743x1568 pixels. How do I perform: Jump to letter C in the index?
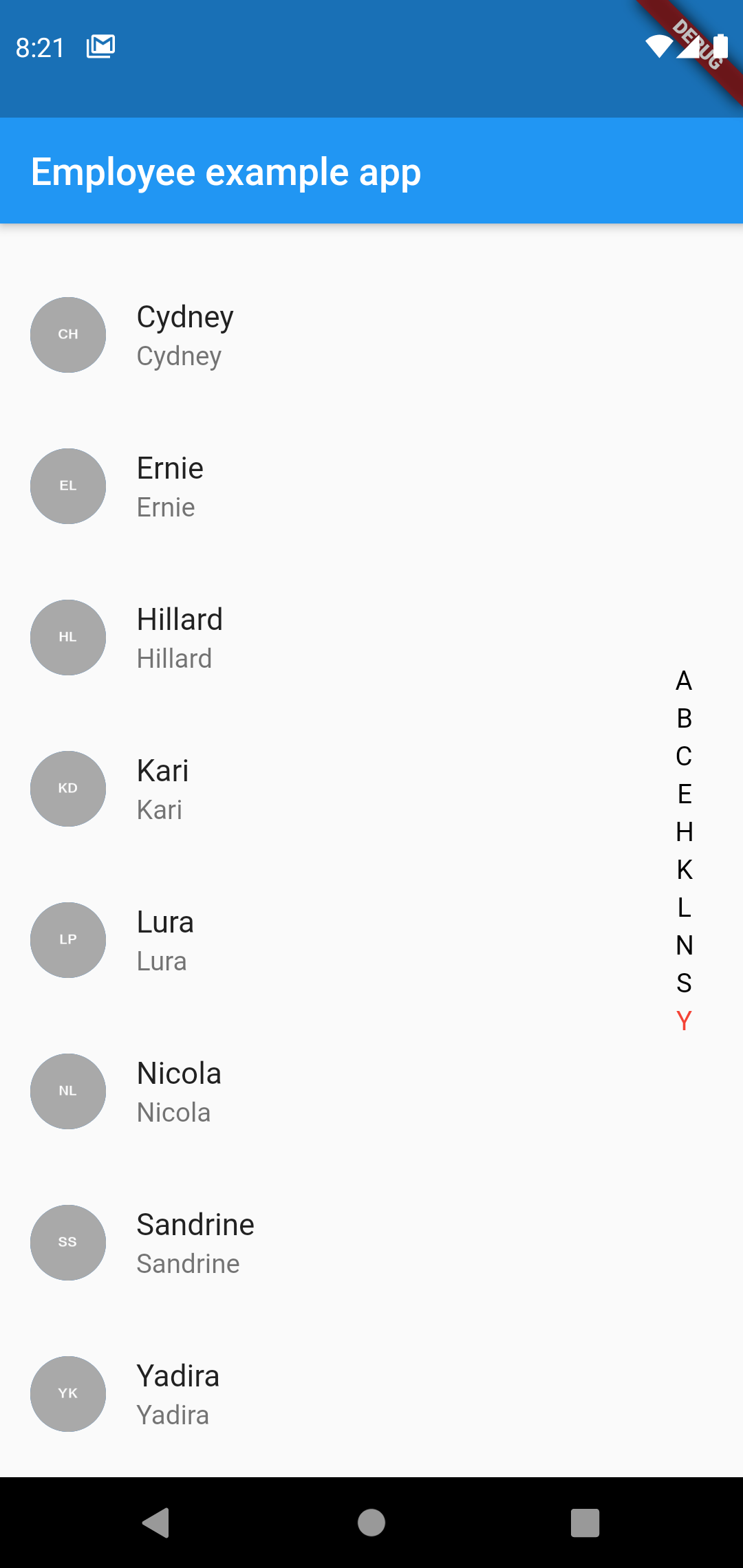click(684, 756)
